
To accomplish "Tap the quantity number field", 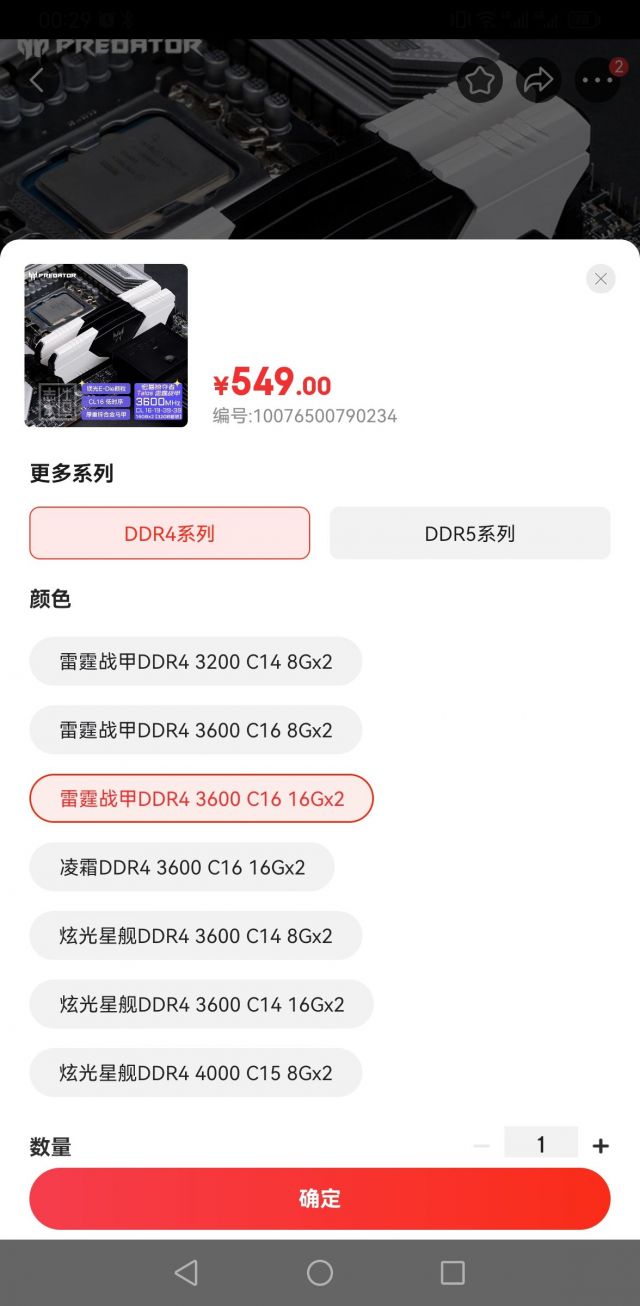I will (x=540, y=1145).
